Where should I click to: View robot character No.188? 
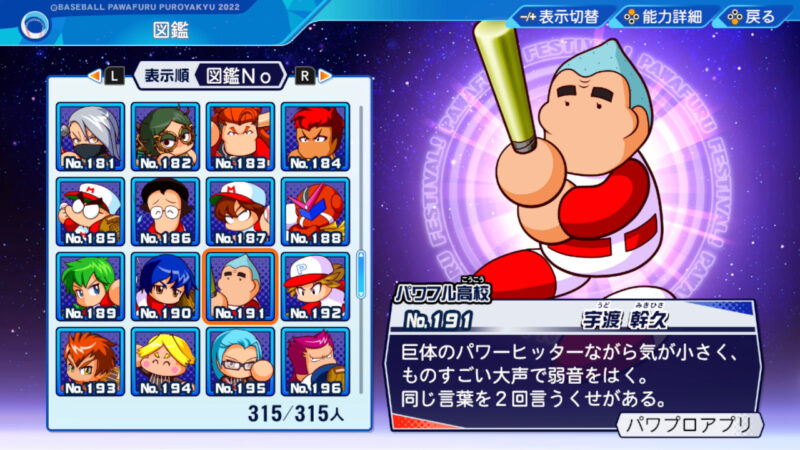pyautogui.click(x=315, y=211)
